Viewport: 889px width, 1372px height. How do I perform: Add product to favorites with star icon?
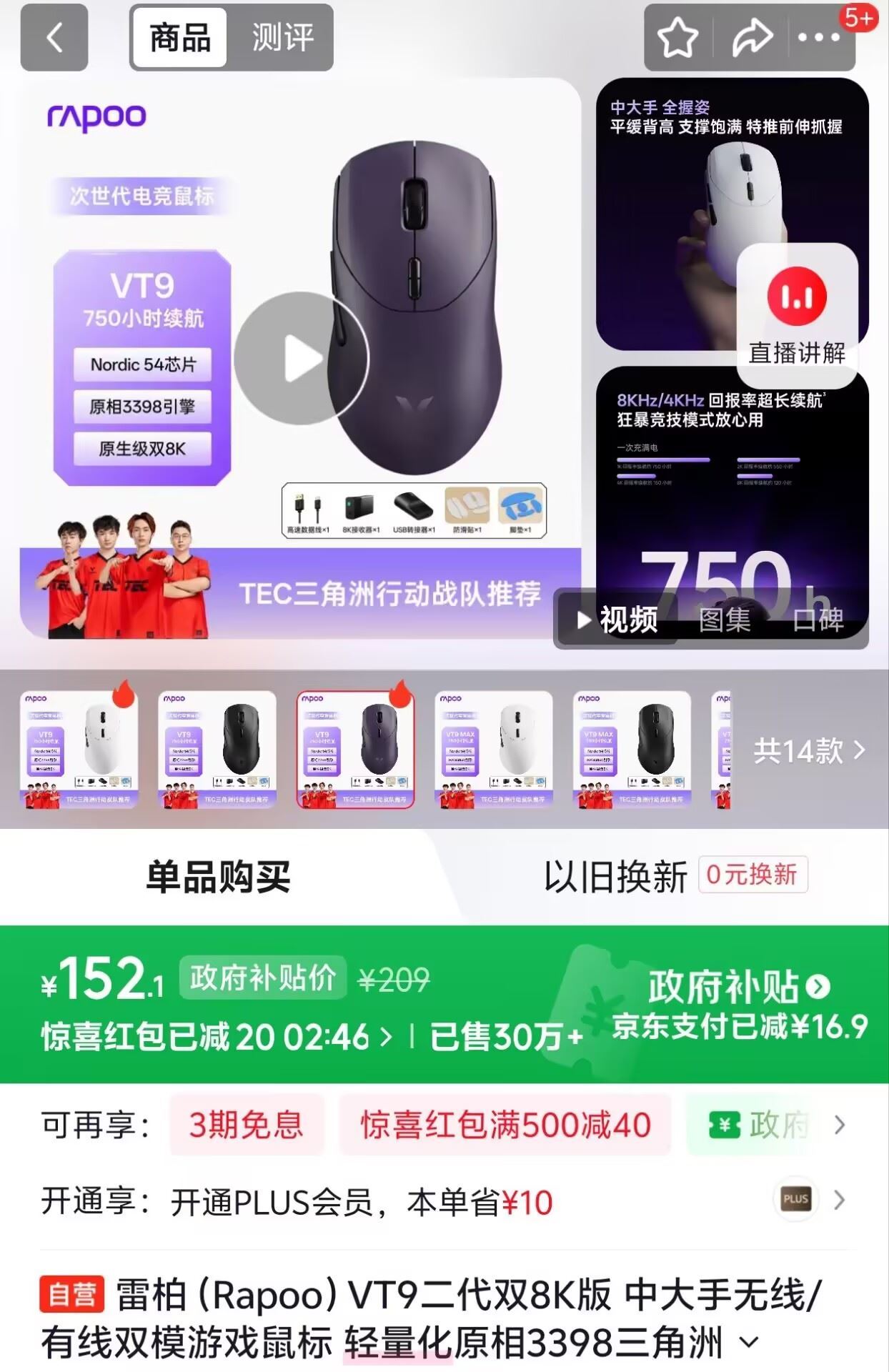(x=677, y=38)
